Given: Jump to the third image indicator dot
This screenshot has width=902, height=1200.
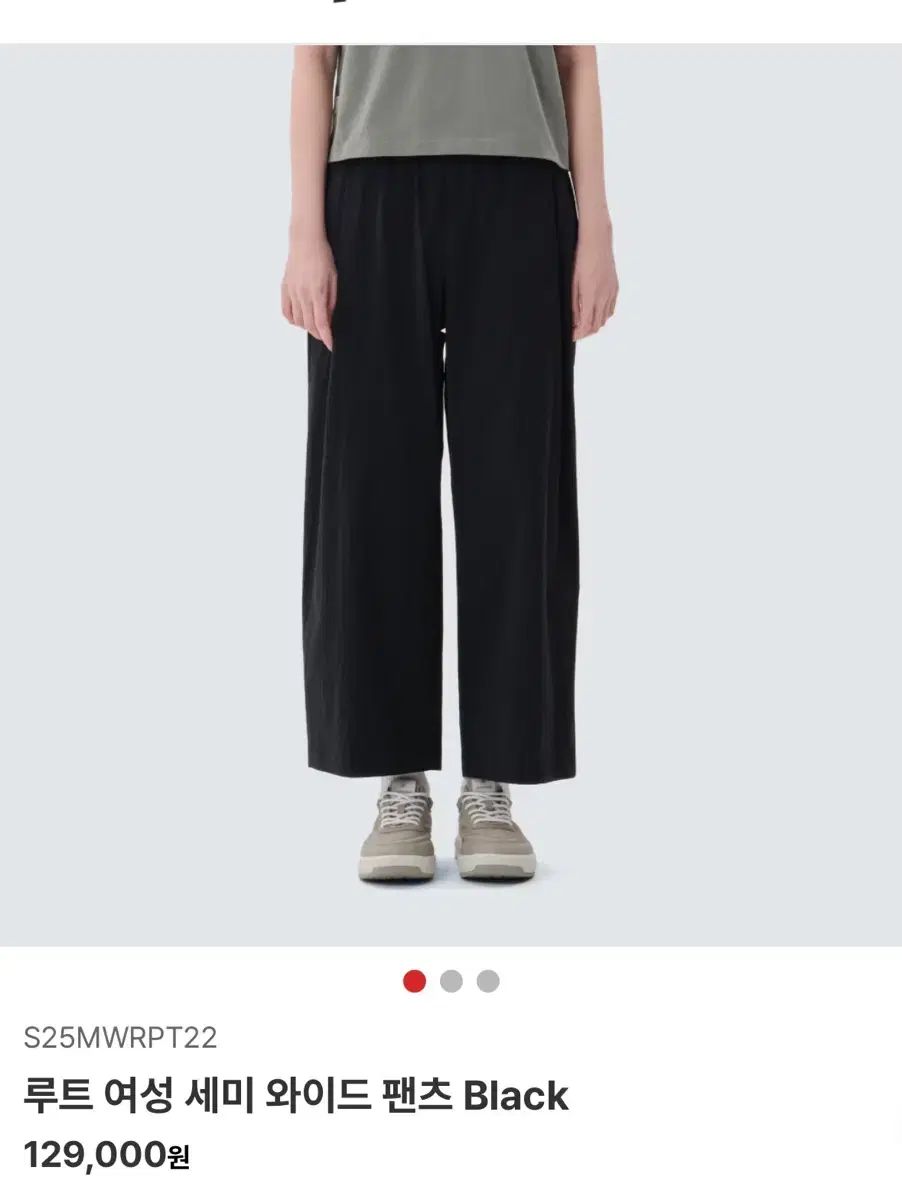Looking at the screenshot, I should coord(488,981).
